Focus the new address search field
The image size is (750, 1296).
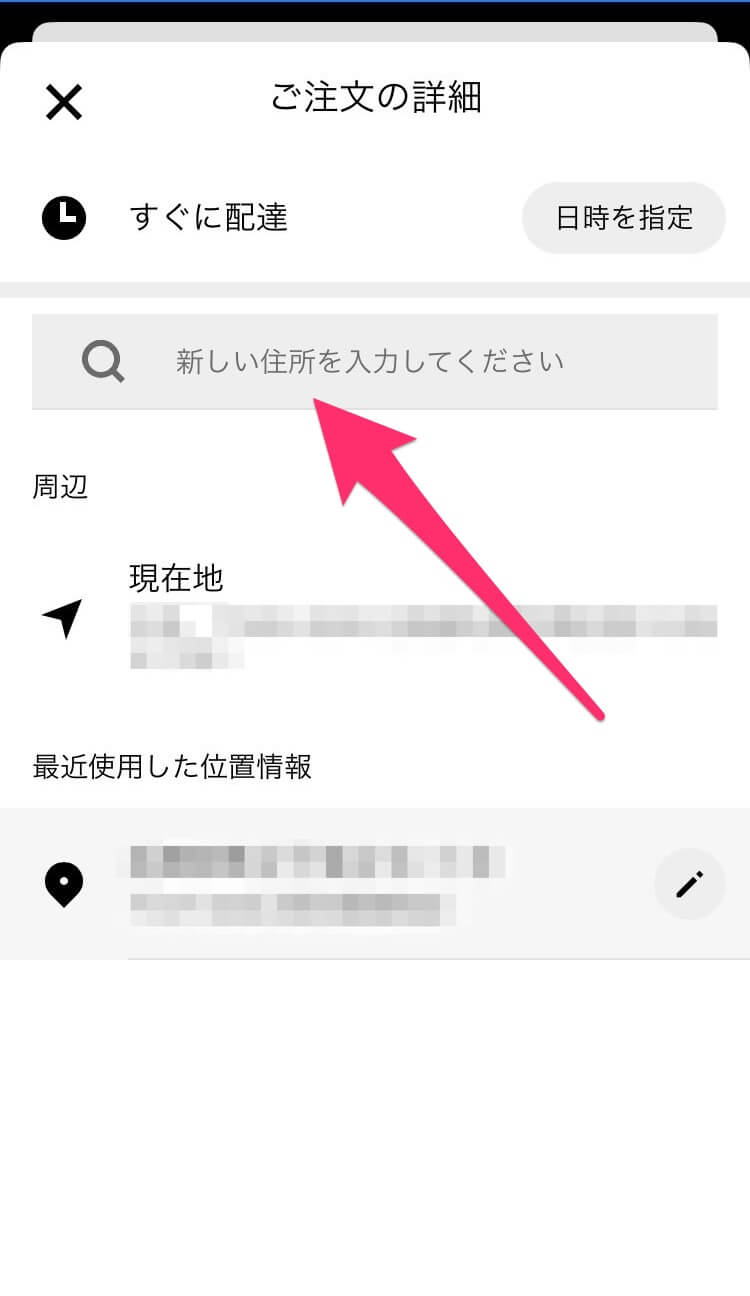[x=375, y=361]
